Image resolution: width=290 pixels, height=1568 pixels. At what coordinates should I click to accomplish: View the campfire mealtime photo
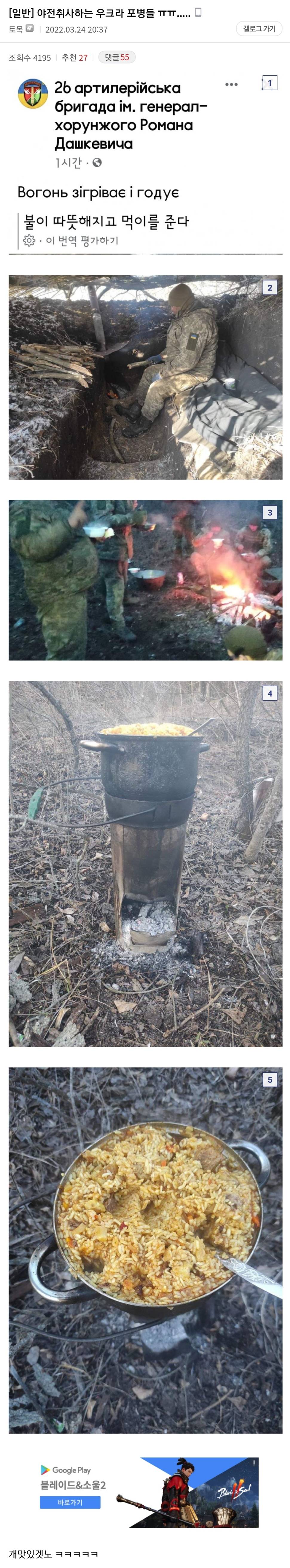coord(145,579)
